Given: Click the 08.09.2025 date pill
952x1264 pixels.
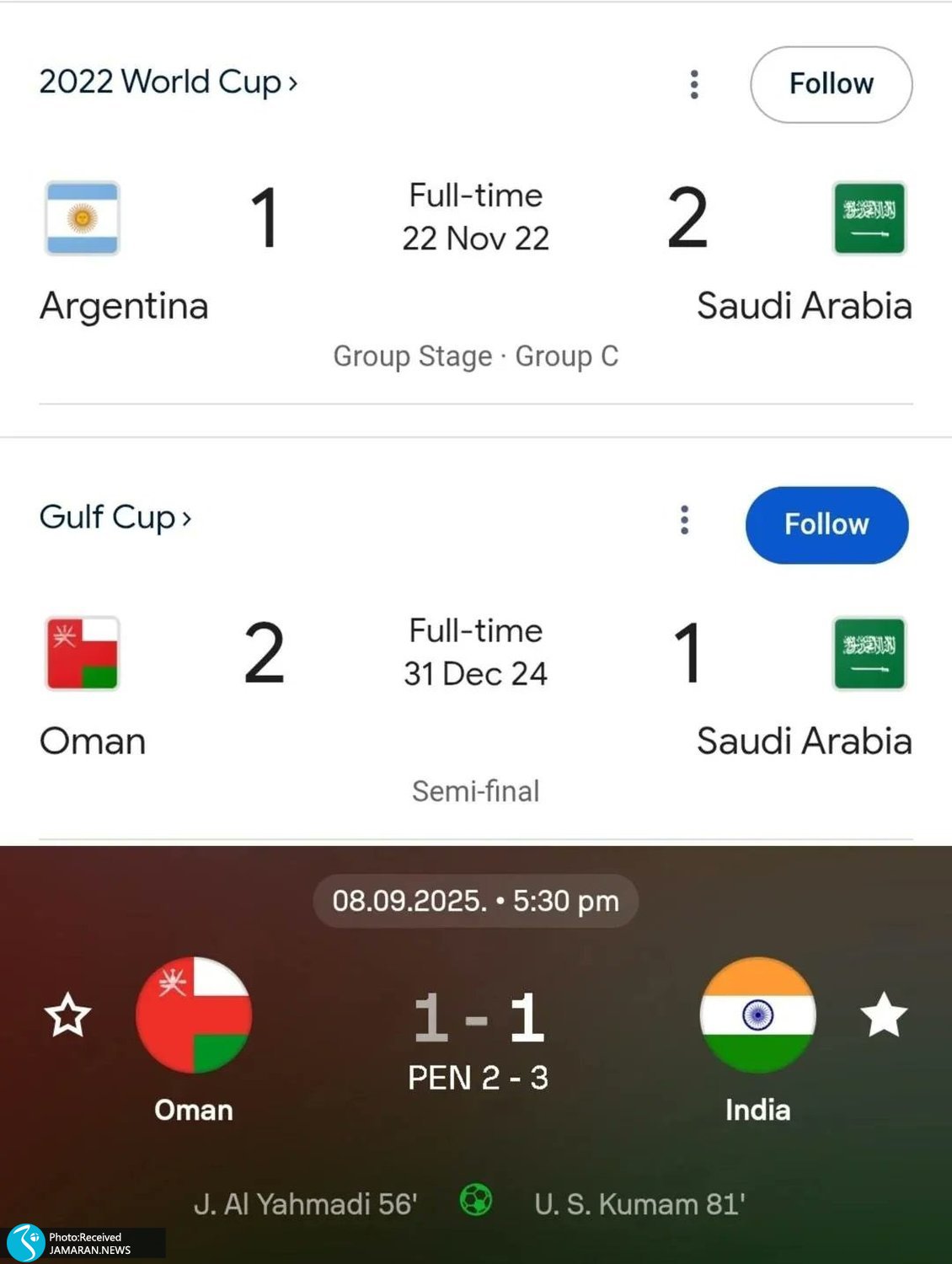Looking at the screenshot, I should [x=474, y=900].
